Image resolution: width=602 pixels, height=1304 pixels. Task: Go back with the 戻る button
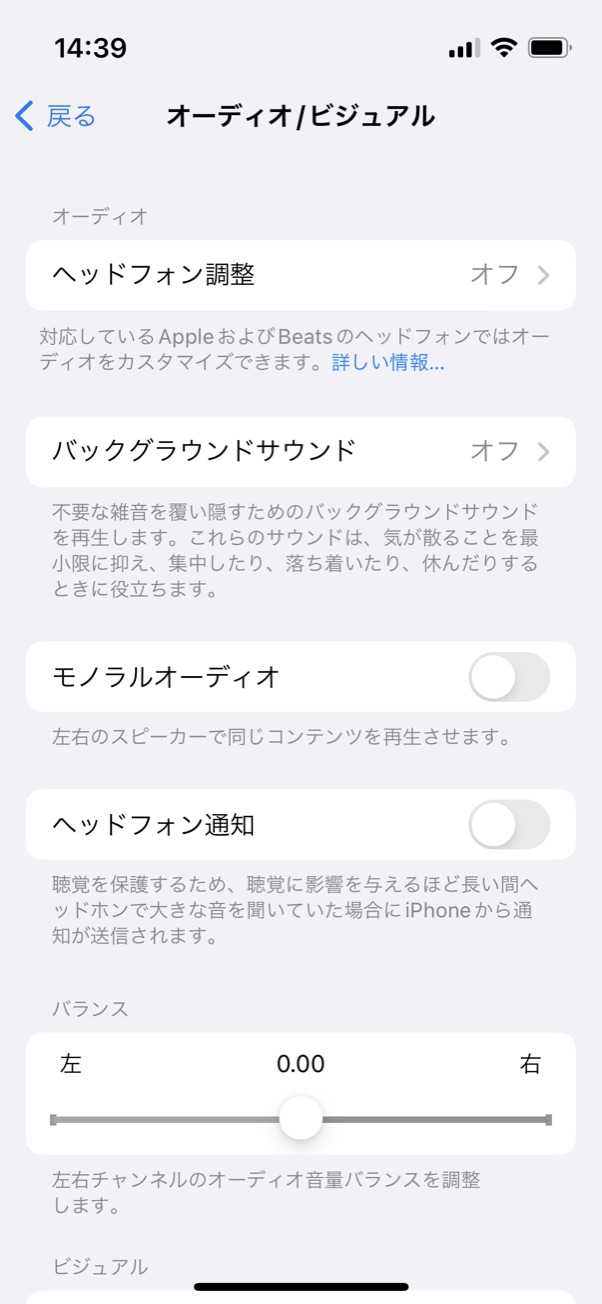tap(56, 117)
